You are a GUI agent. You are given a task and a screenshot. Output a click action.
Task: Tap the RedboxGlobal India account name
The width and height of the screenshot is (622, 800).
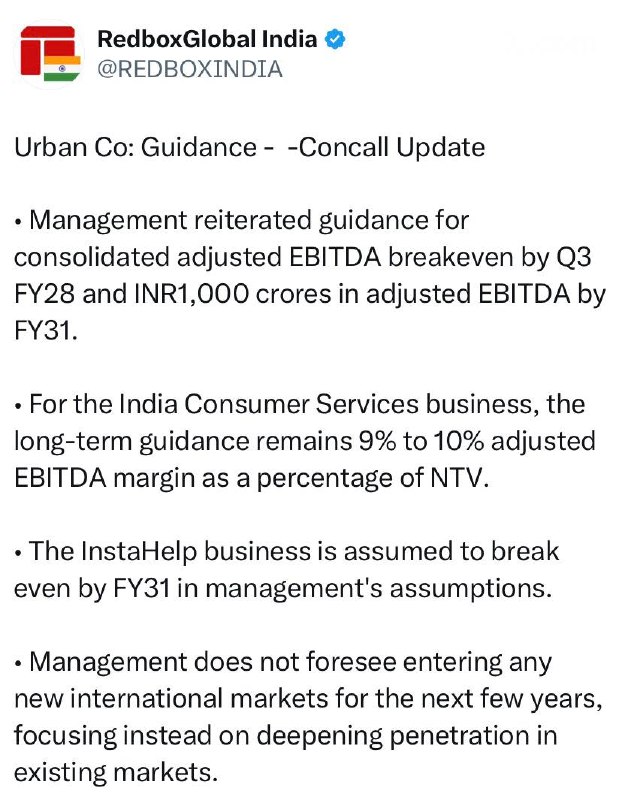coord(207,39)
